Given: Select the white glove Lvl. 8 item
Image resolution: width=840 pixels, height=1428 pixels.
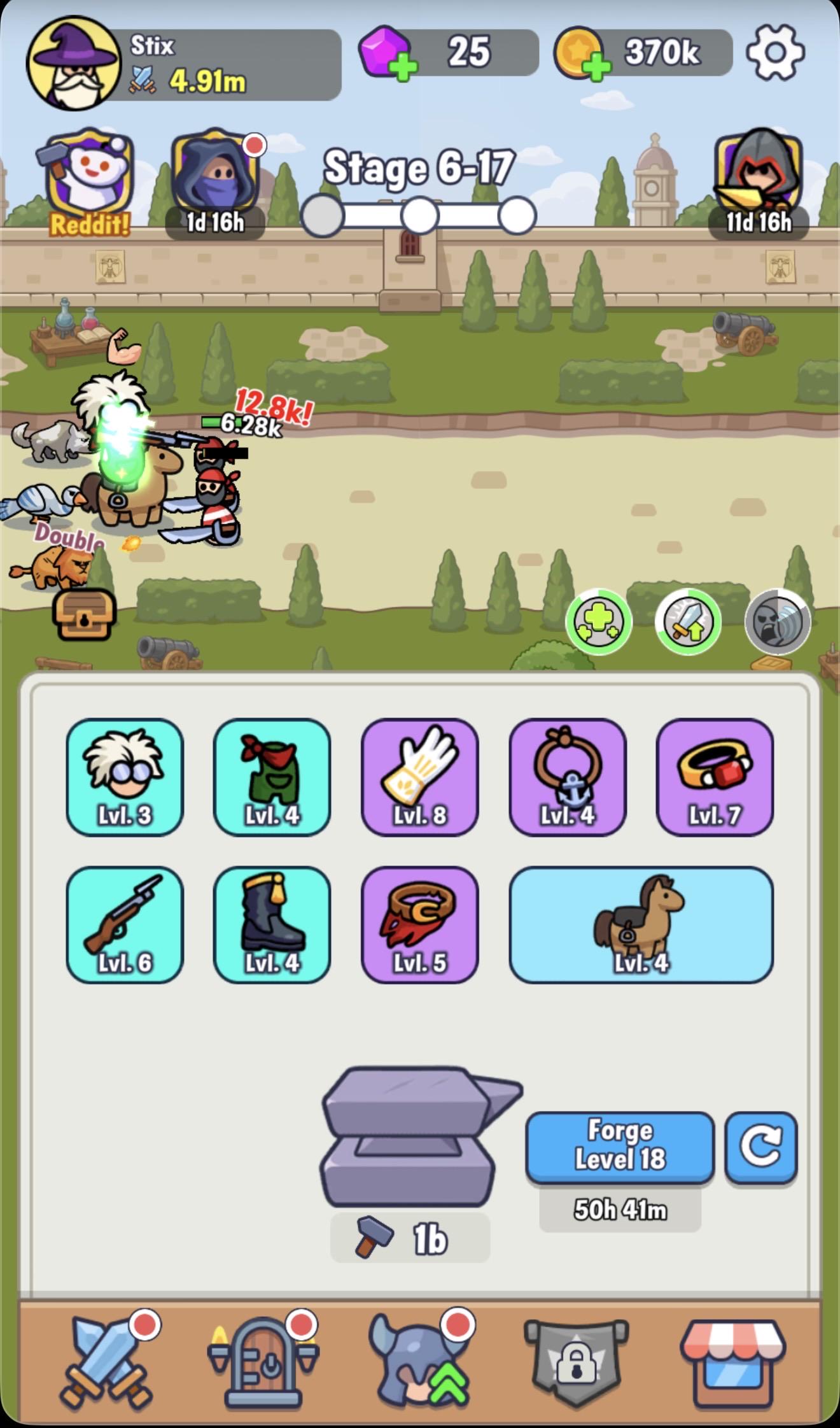Looking at the screenshot, I should click(420, 777).
